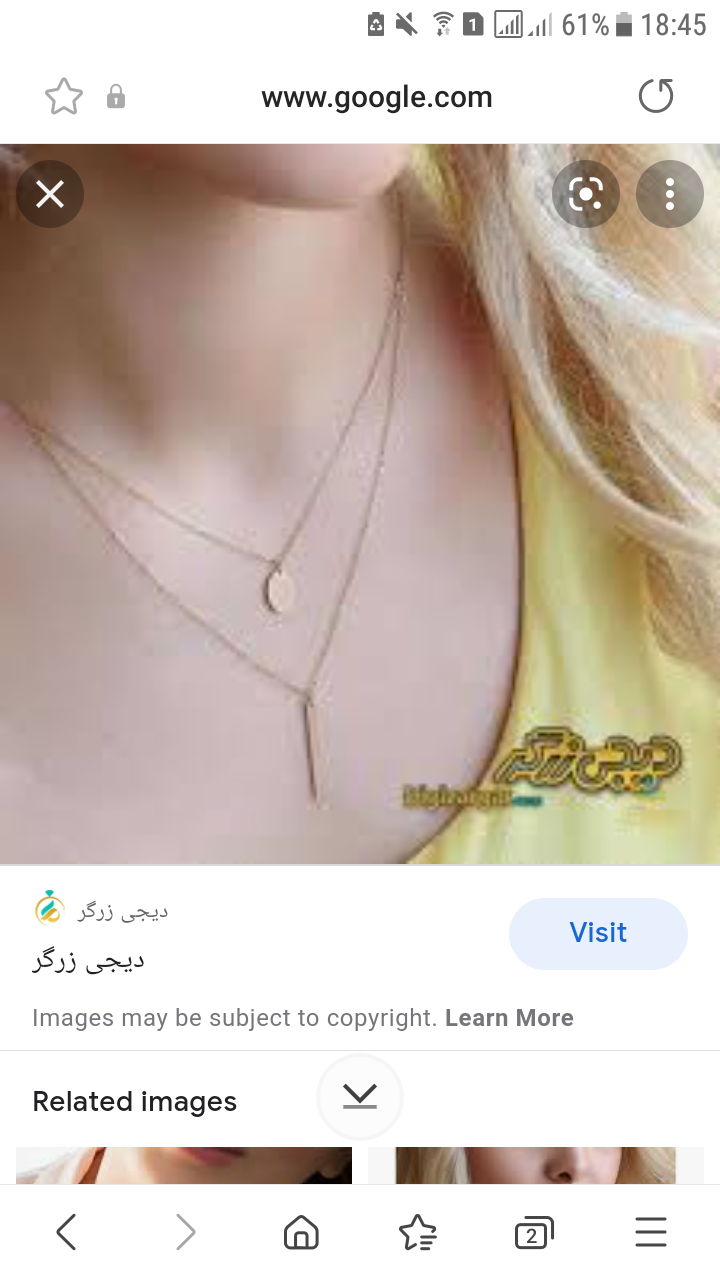
Task: Open the browser hamburger menu
Action: 651,1232
